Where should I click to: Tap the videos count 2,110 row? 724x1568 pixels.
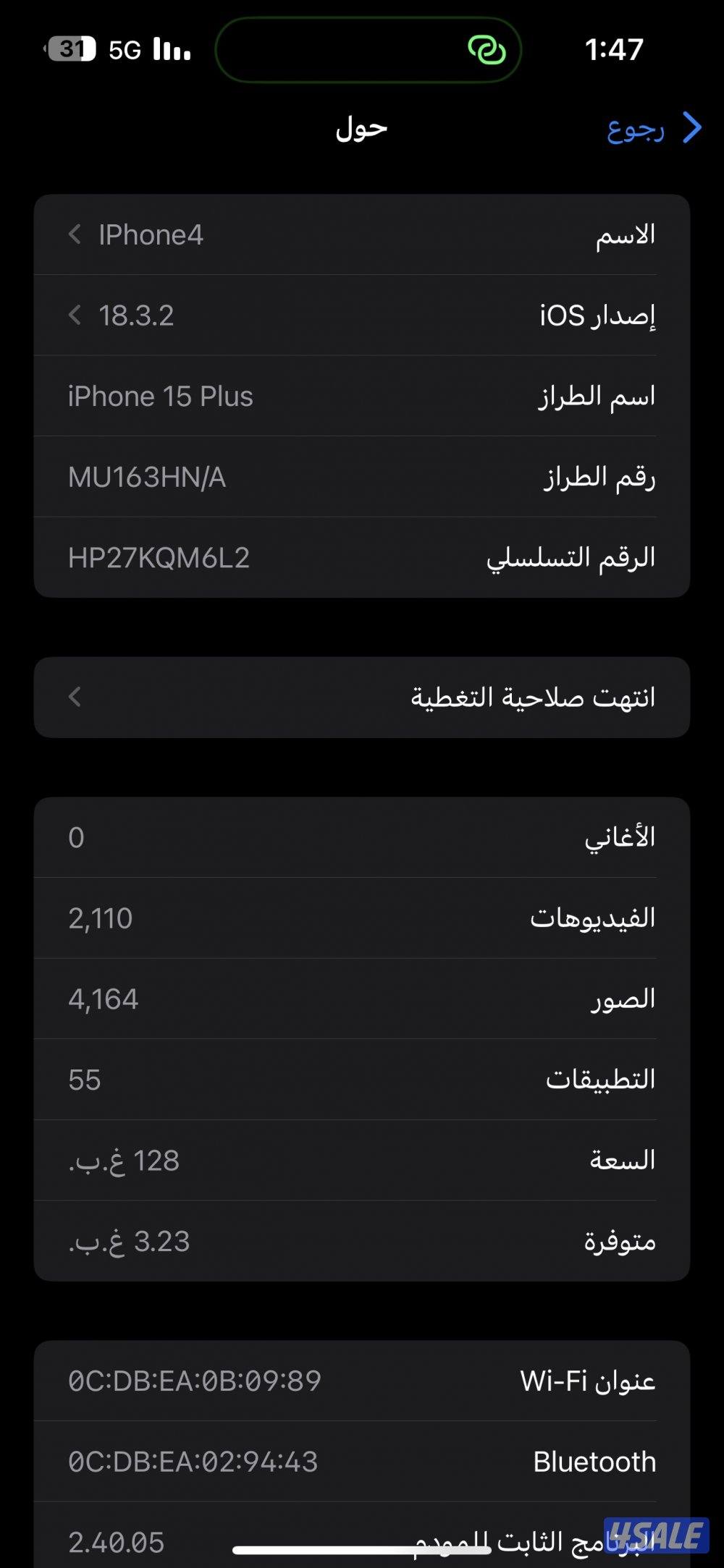tap(362, 918)
